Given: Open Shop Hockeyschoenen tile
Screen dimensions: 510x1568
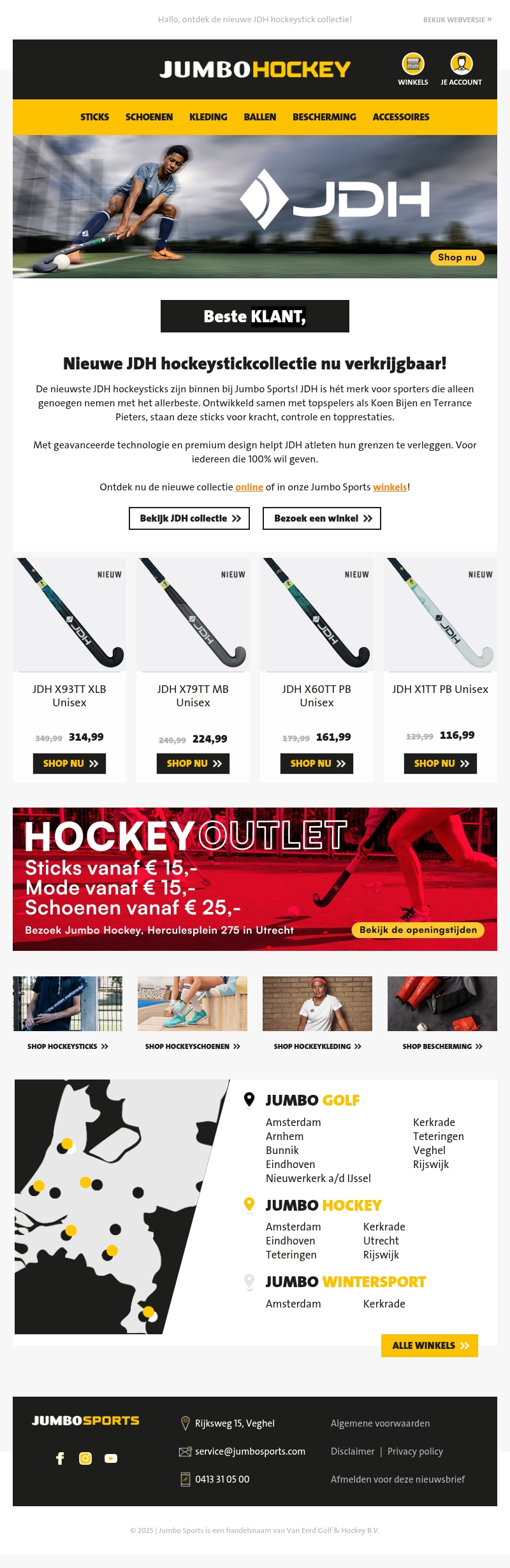Looking at the screenshot, I should (x=193, y=1046).
